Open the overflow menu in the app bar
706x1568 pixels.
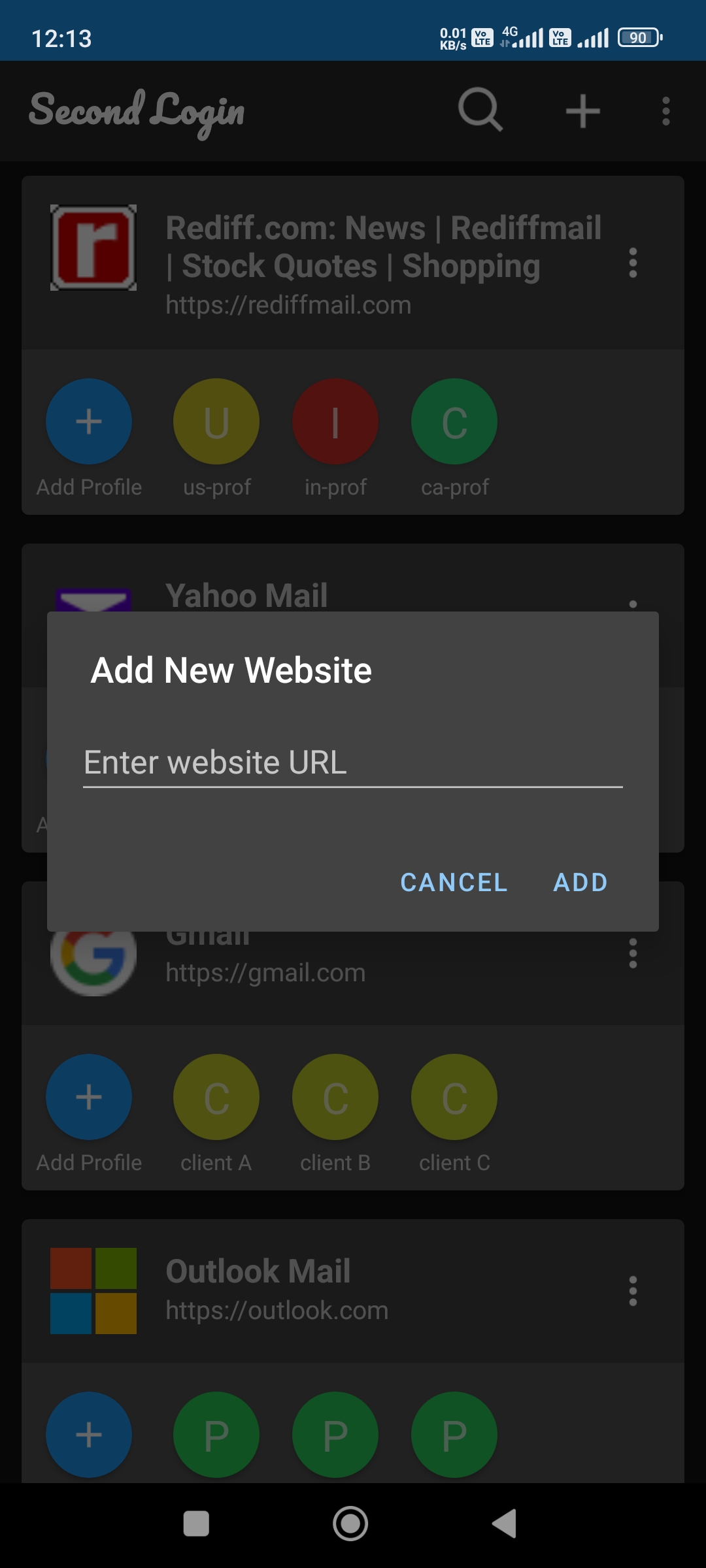[x=665, y=110]
